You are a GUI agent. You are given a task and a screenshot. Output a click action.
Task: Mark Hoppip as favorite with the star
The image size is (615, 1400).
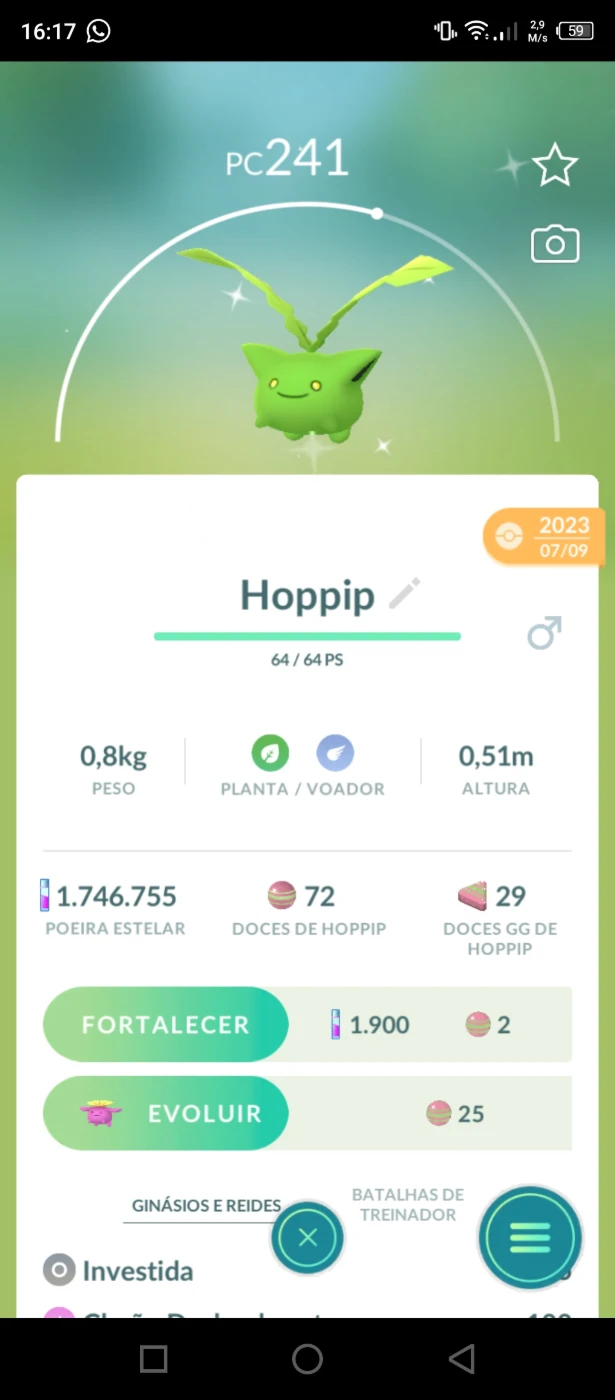tap(555, 165)
